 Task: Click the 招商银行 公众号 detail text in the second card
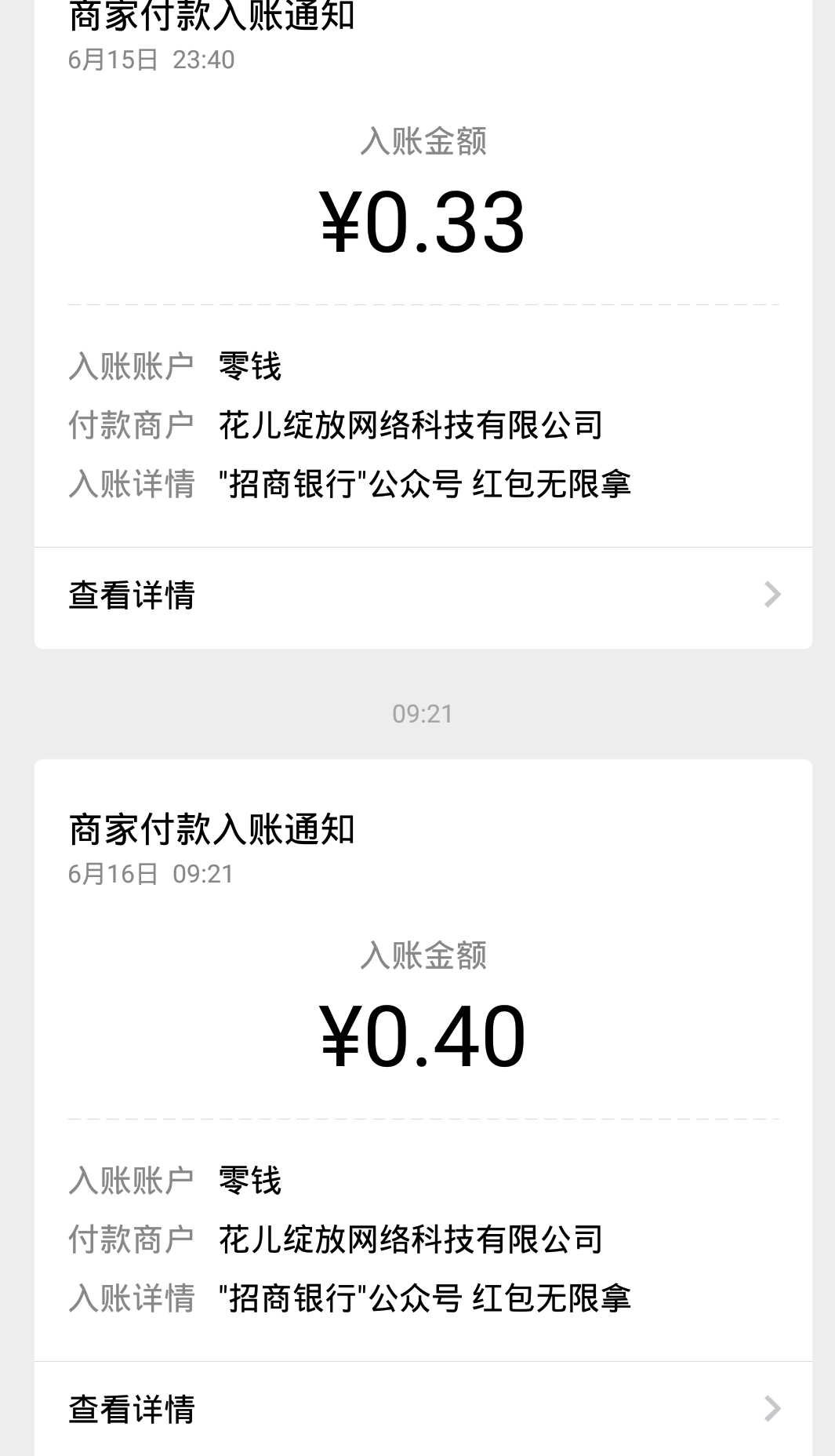tap(427, 1298)
